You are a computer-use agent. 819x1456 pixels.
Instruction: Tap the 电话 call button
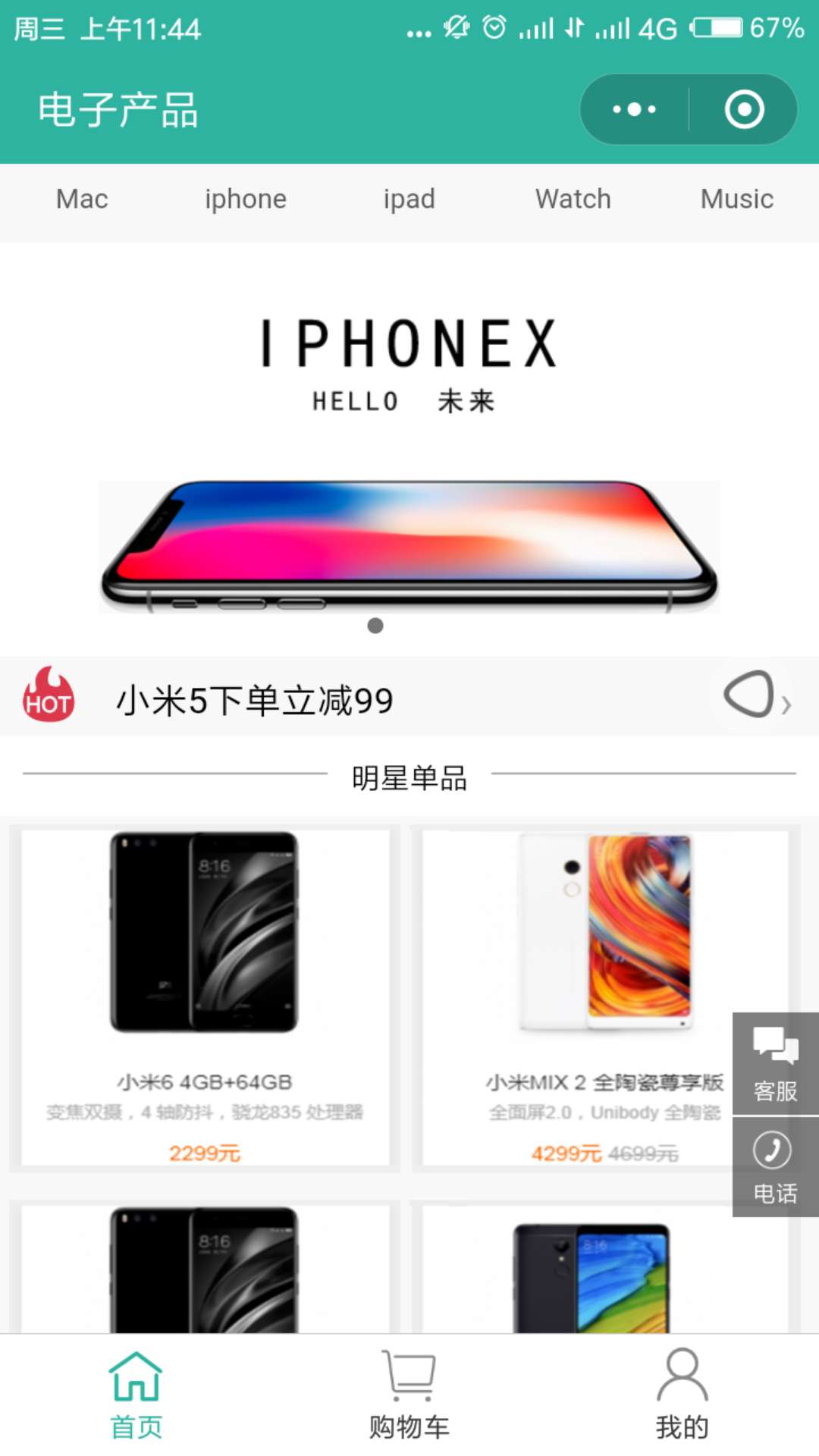(x=776, y=1167)
